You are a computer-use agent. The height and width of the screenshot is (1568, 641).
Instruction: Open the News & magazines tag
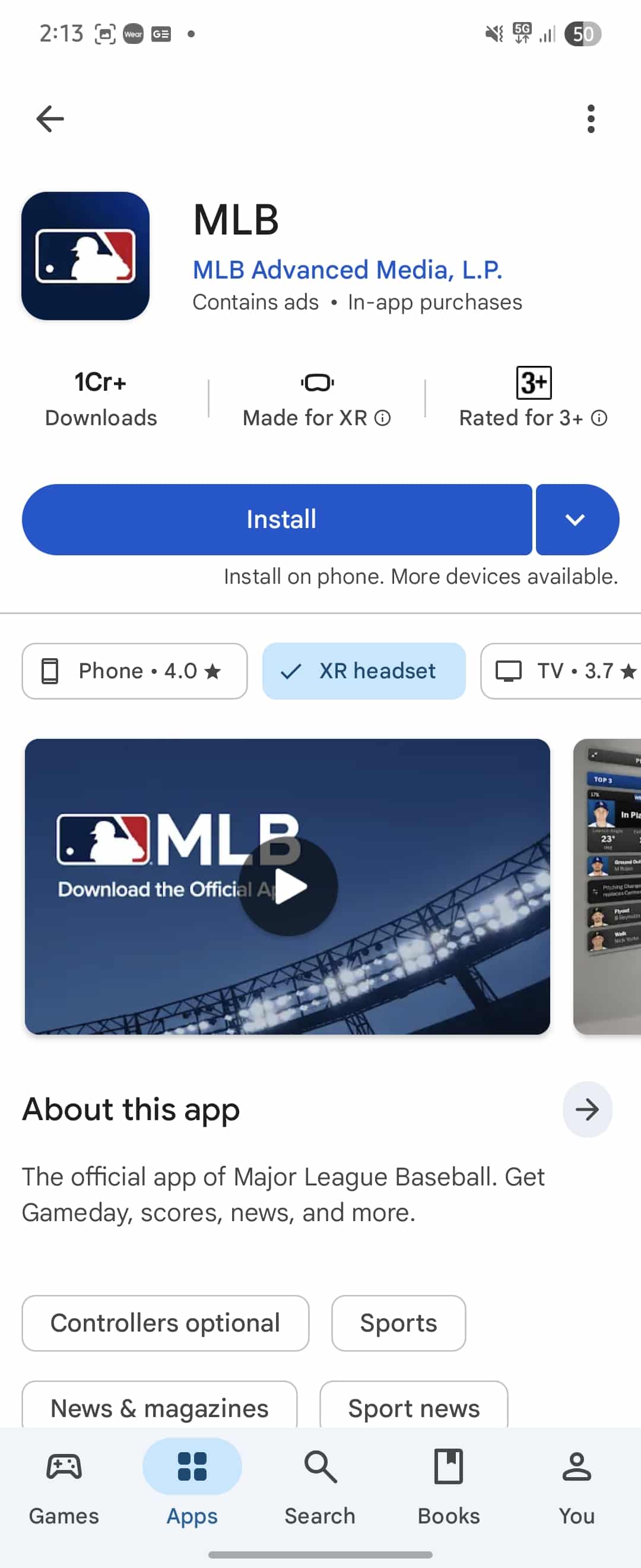[x=159, y=1407]
